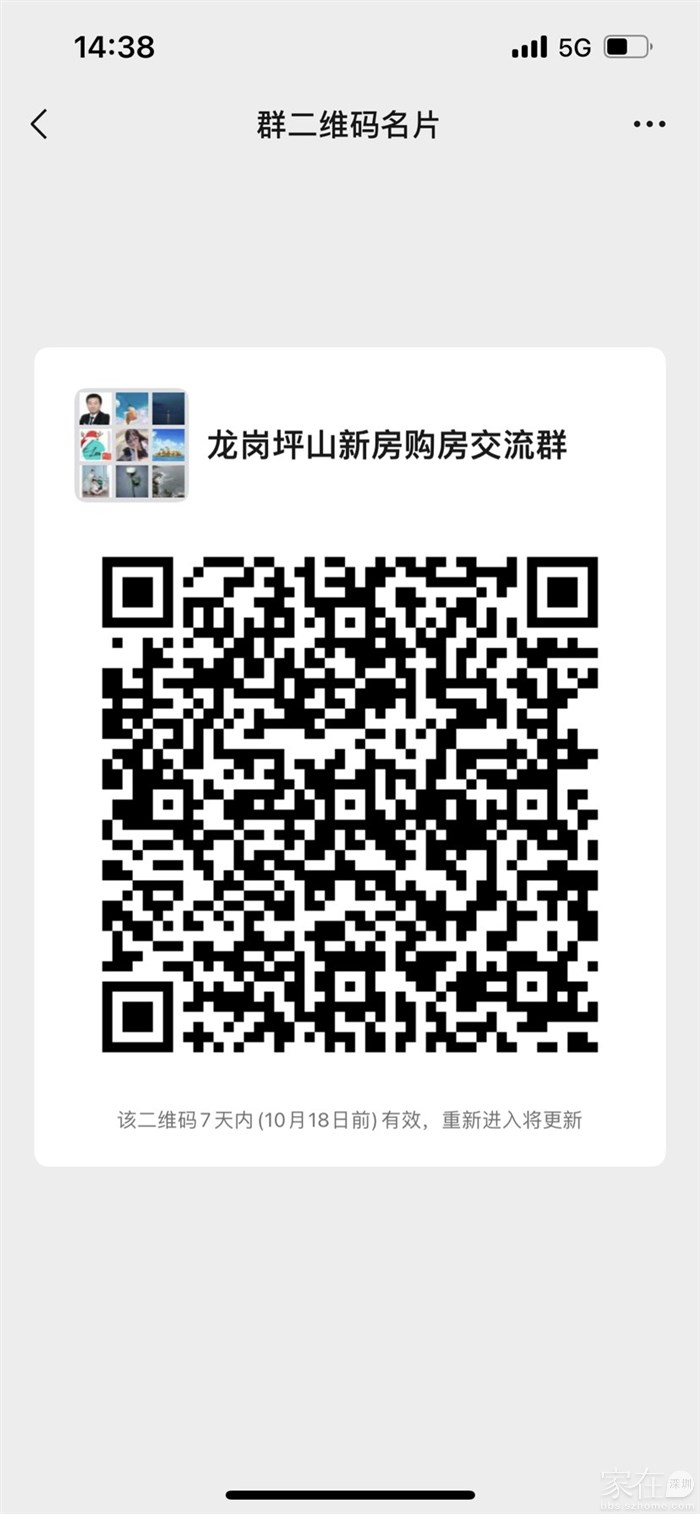This screenshot has height=1514, width=700.
Task: Go back from the group QR code card
Action: pos(40,125)
